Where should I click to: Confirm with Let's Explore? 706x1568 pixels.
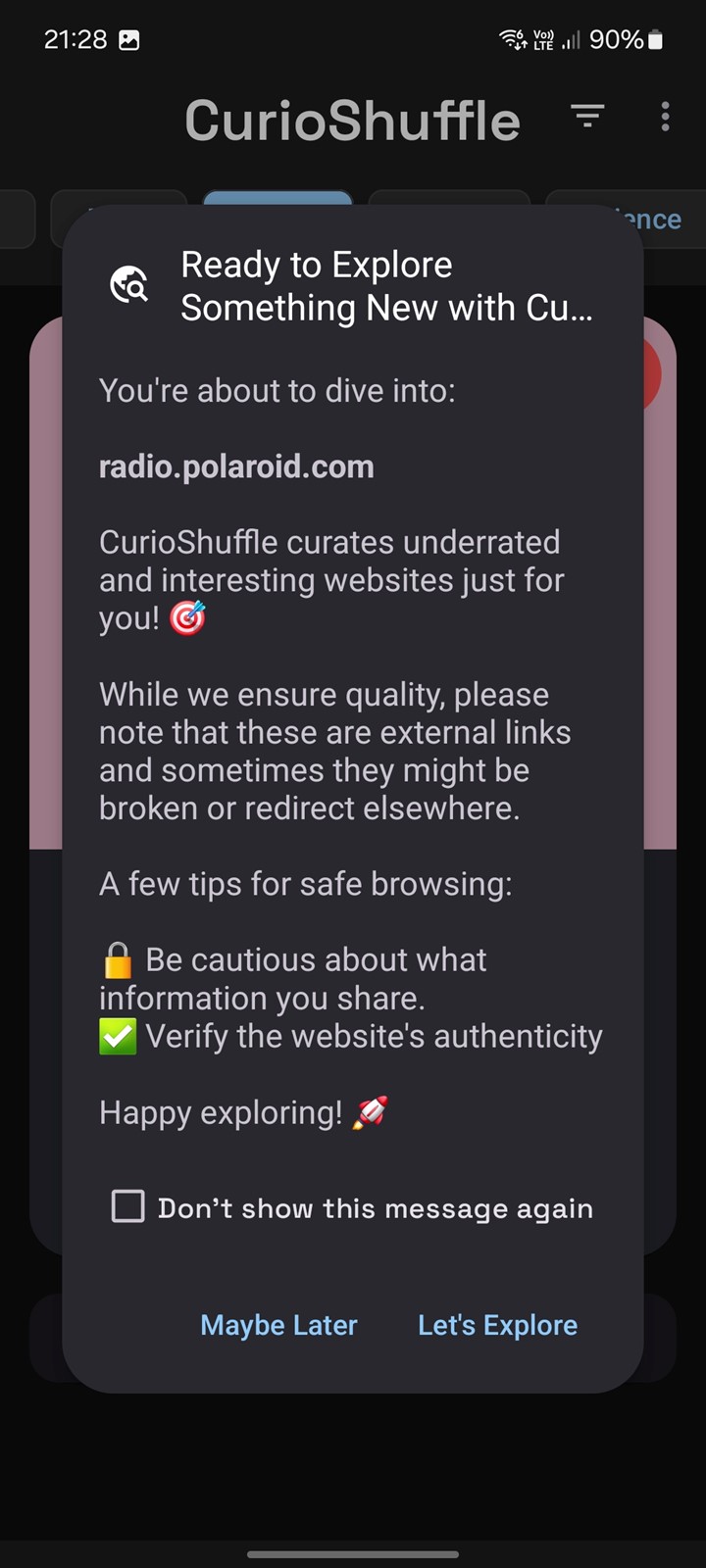497,1325
